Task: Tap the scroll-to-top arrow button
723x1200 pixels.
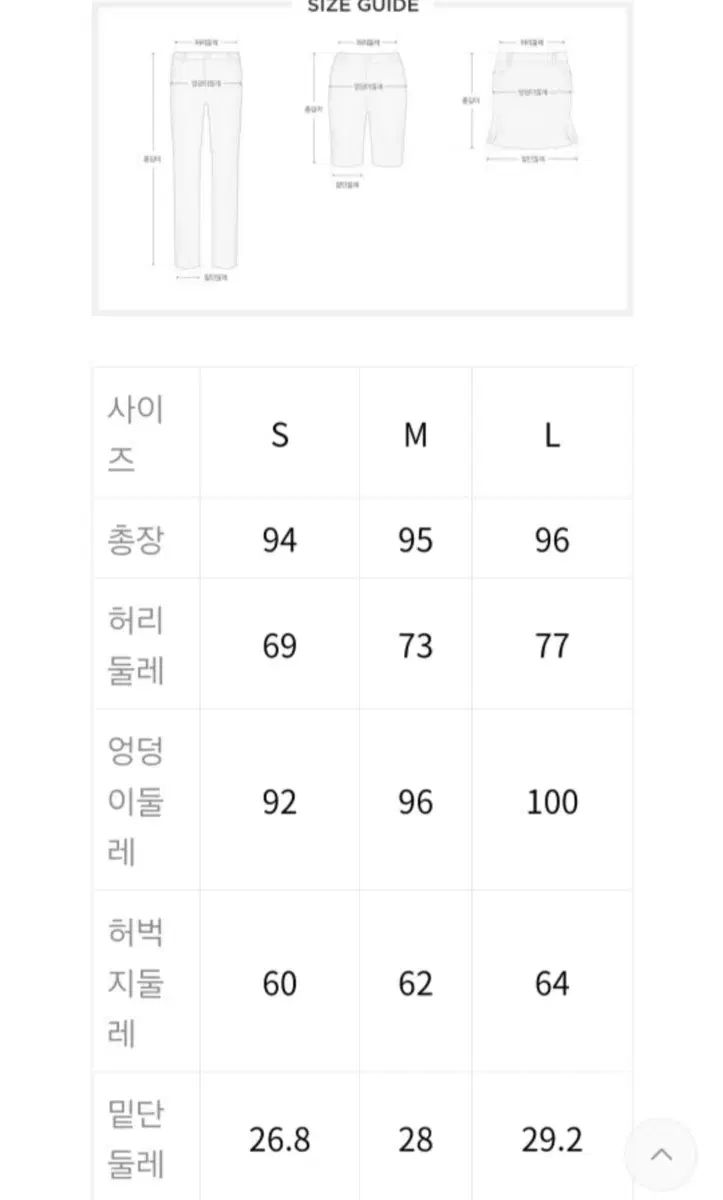Action: [x=661, y=1154]
